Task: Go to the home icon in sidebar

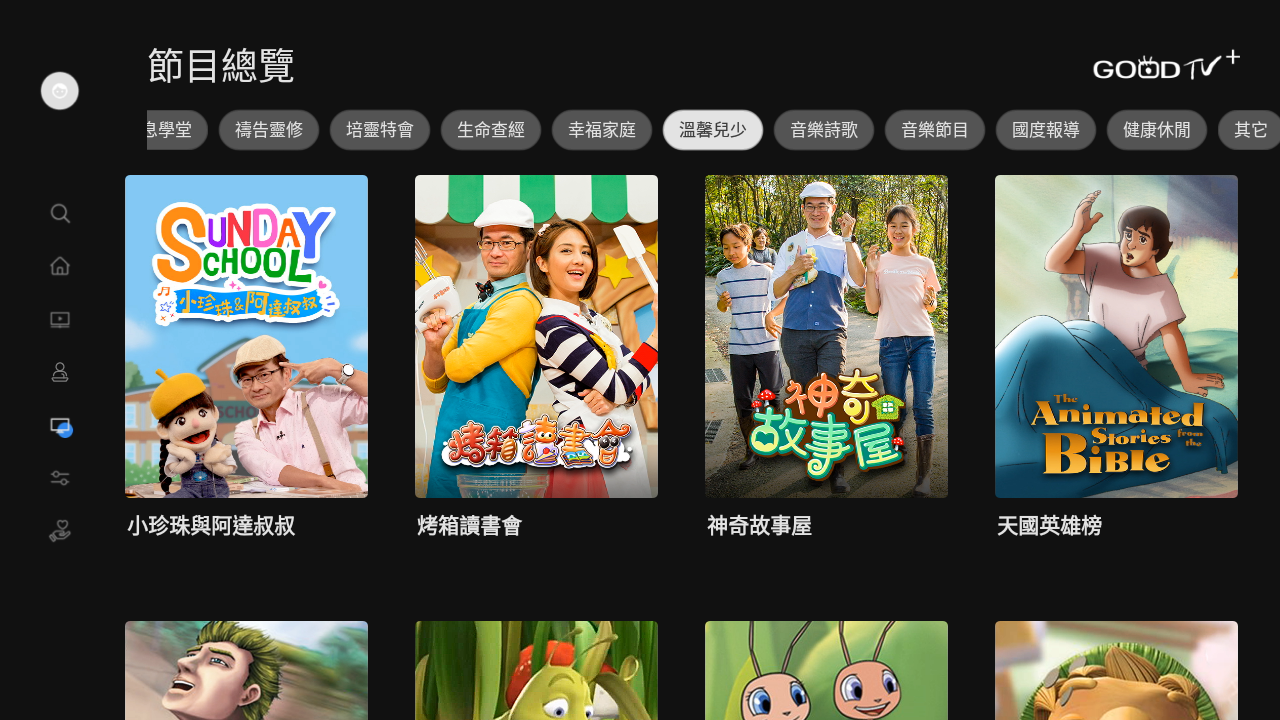Action: (60, 266)
